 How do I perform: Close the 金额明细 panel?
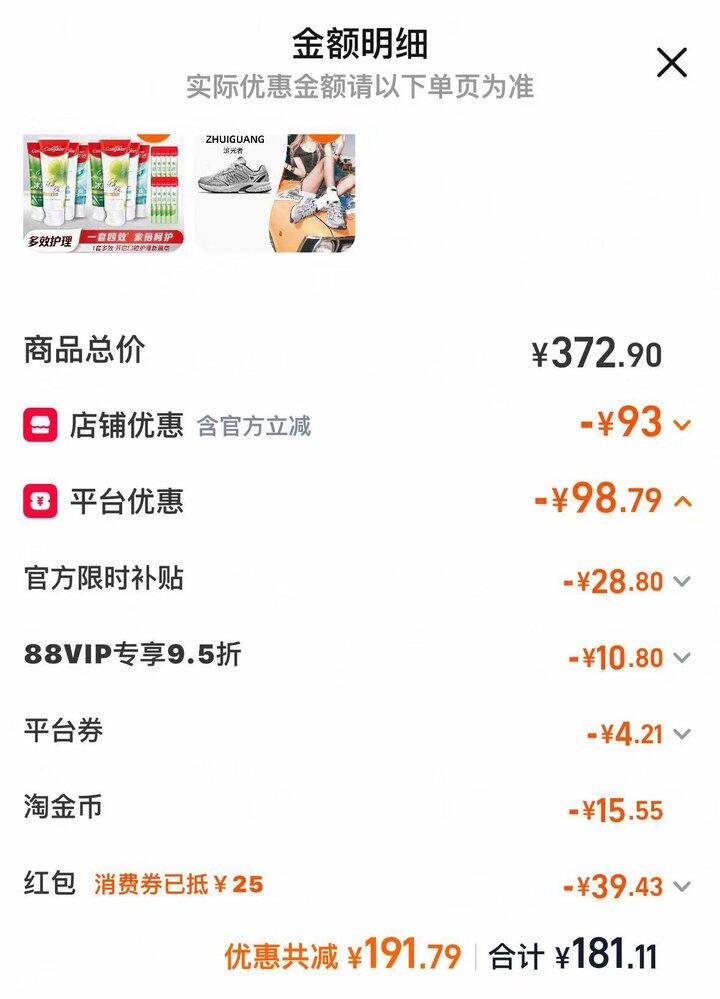click(672, 62)
